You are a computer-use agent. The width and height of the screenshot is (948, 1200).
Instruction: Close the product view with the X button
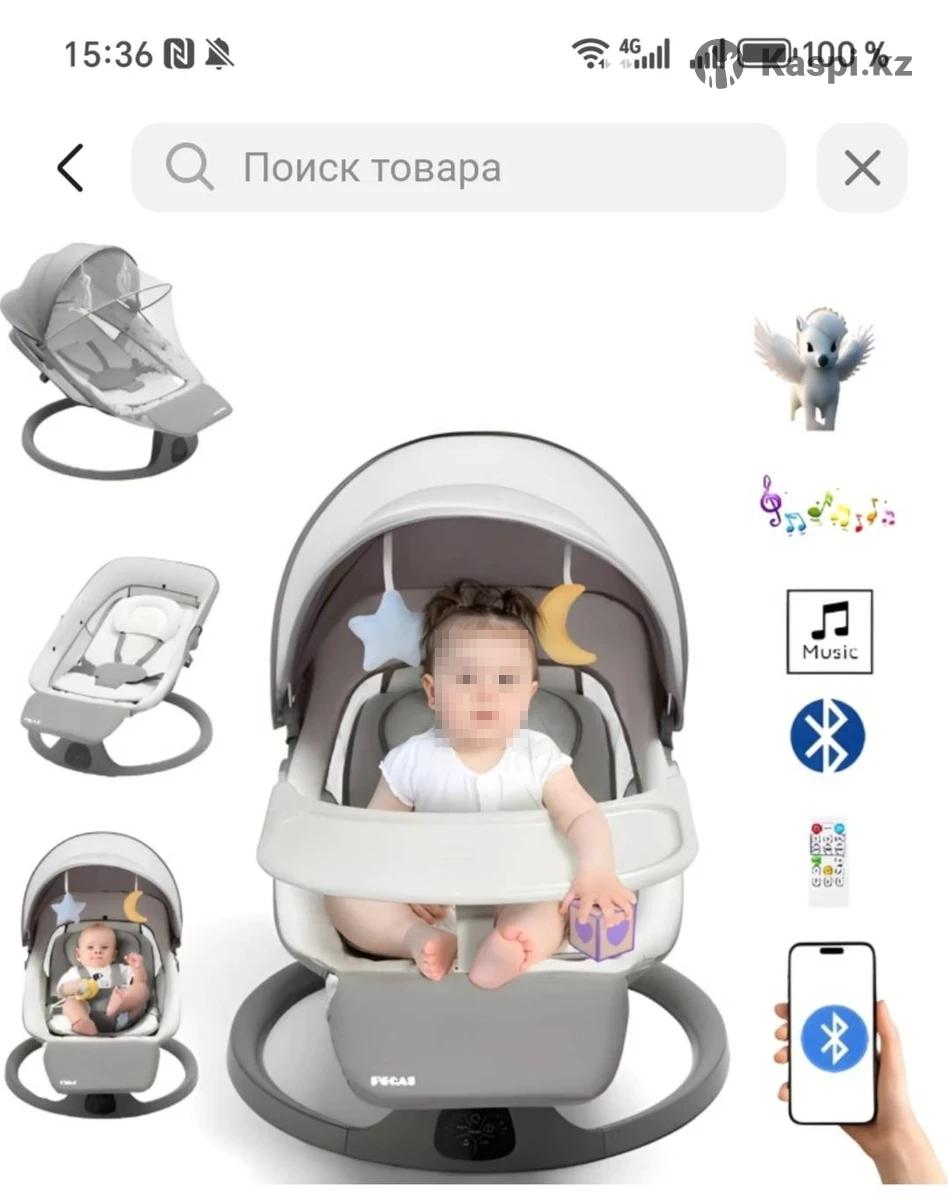click(x=862, y=168)
